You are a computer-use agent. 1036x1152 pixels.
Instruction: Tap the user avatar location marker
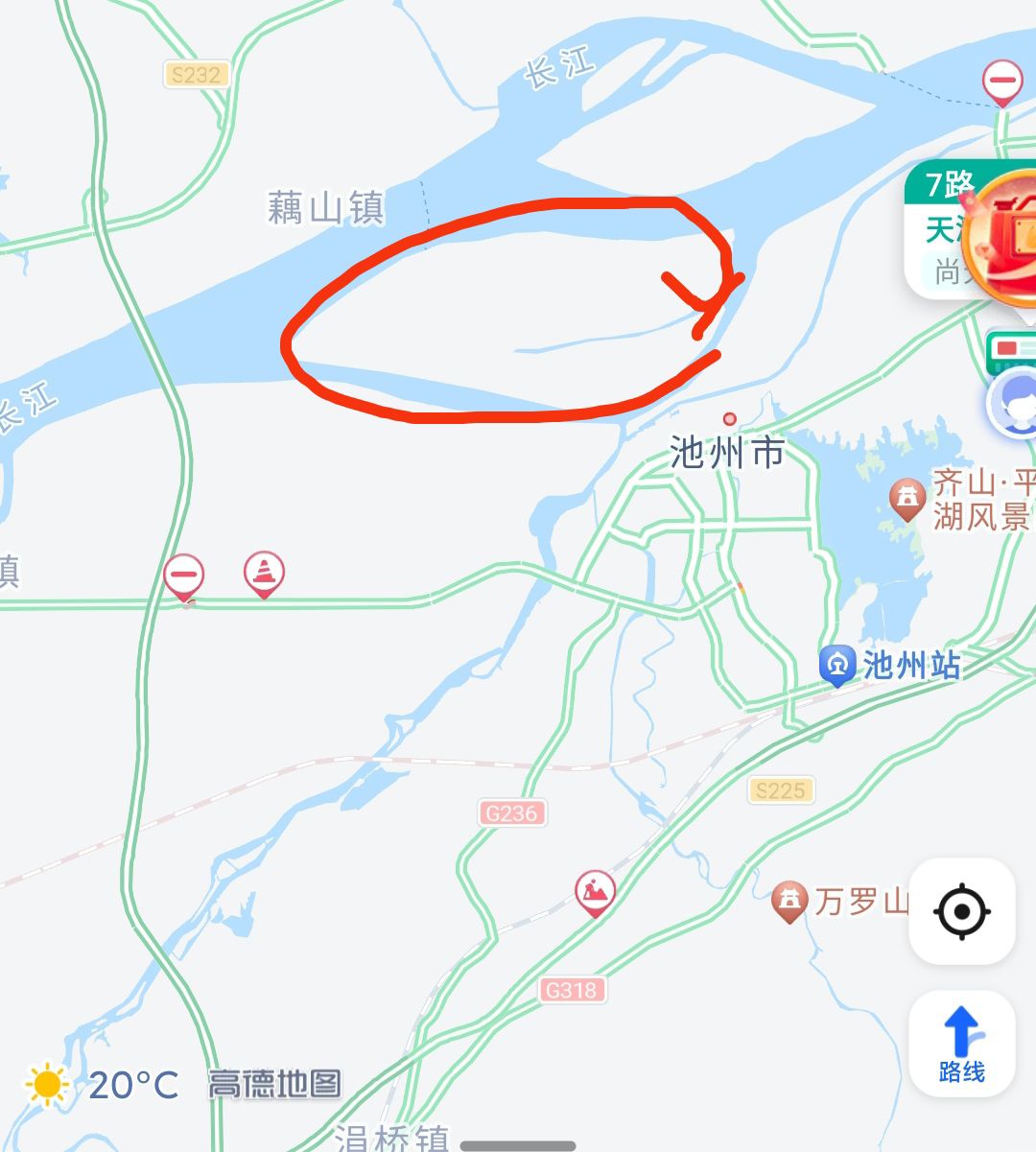point(1017,403)
